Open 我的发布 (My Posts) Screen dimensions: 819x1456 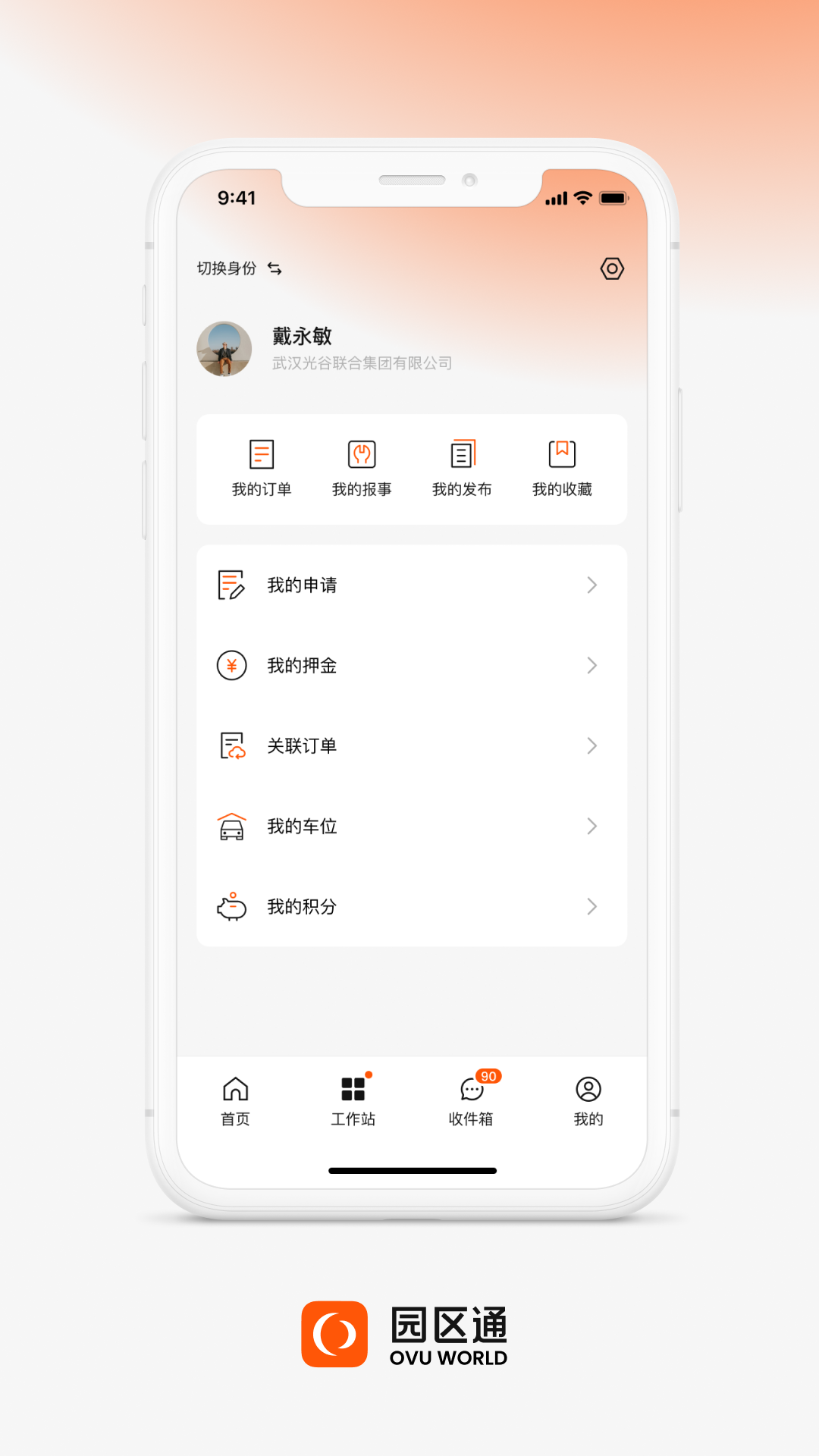pyautogui.click(x=462, y=469)
